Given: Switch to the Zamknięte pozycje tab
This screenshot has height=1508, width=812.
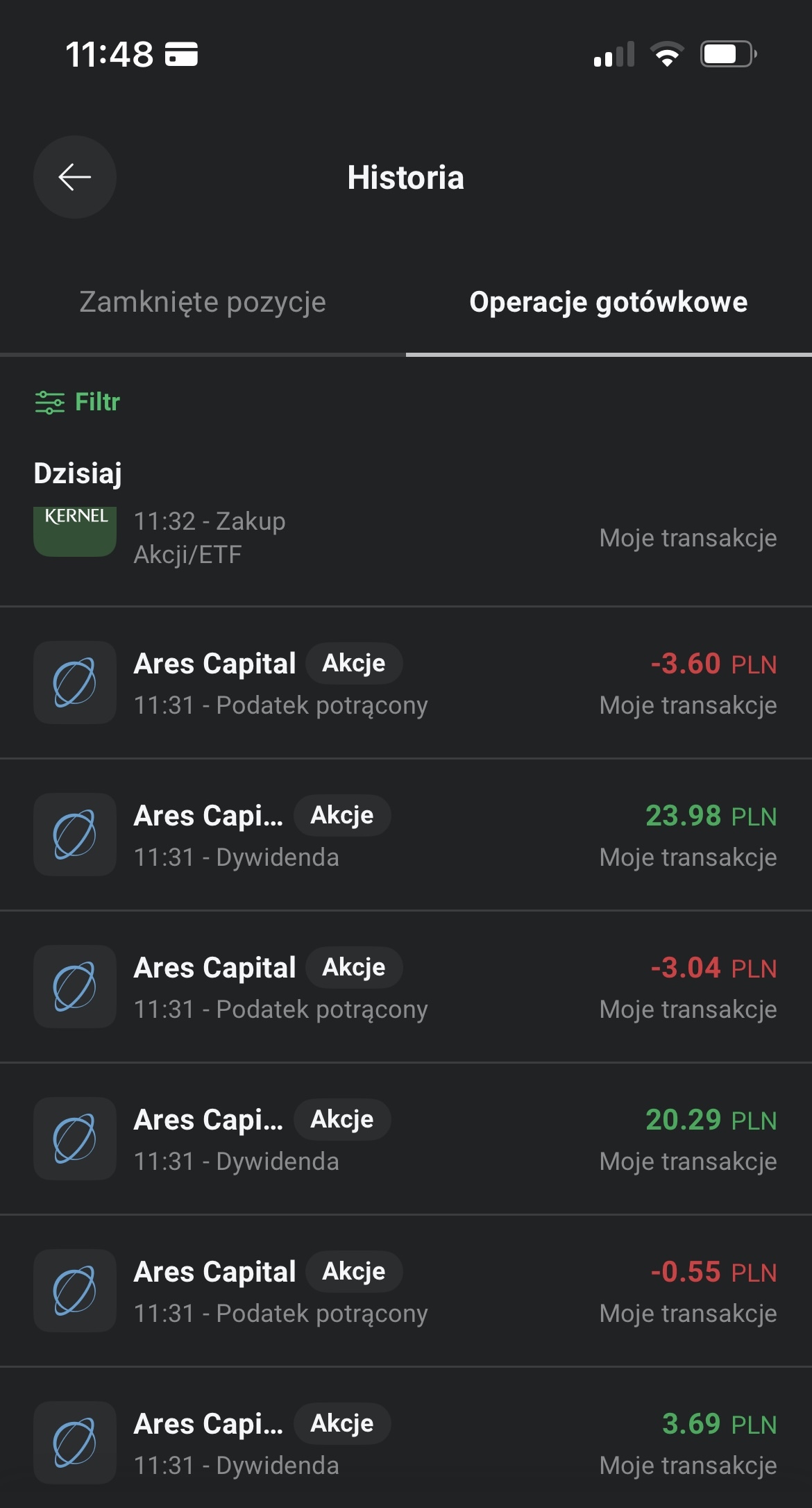Looking at the screenshot, I should click(203, 302).
